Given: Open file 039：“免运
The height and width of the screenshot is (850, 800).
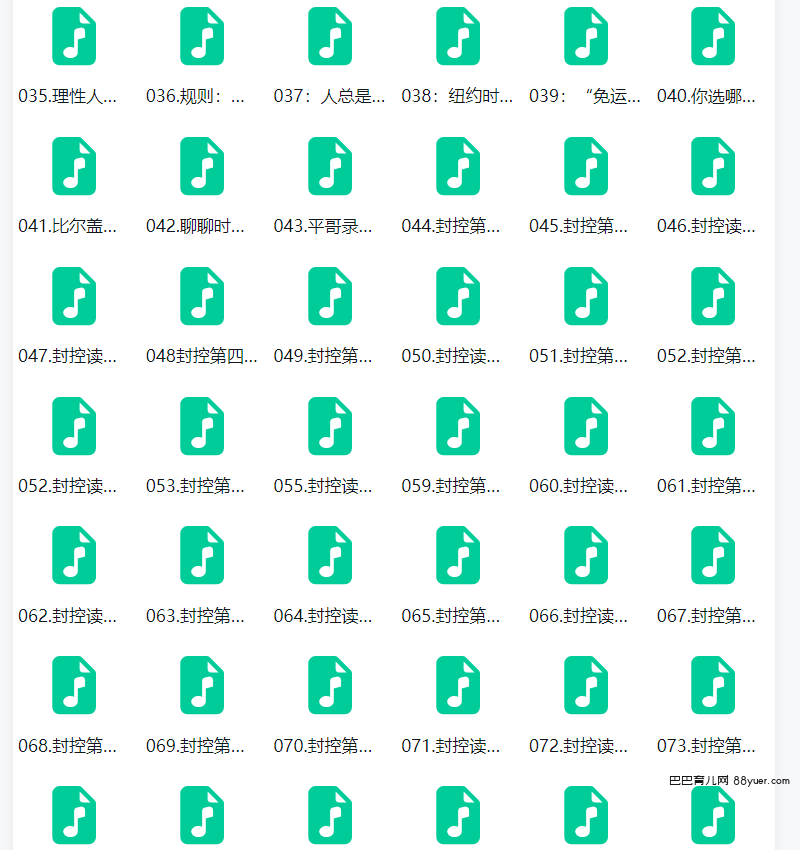Looking at the screenshot, I should coord(586,37).
